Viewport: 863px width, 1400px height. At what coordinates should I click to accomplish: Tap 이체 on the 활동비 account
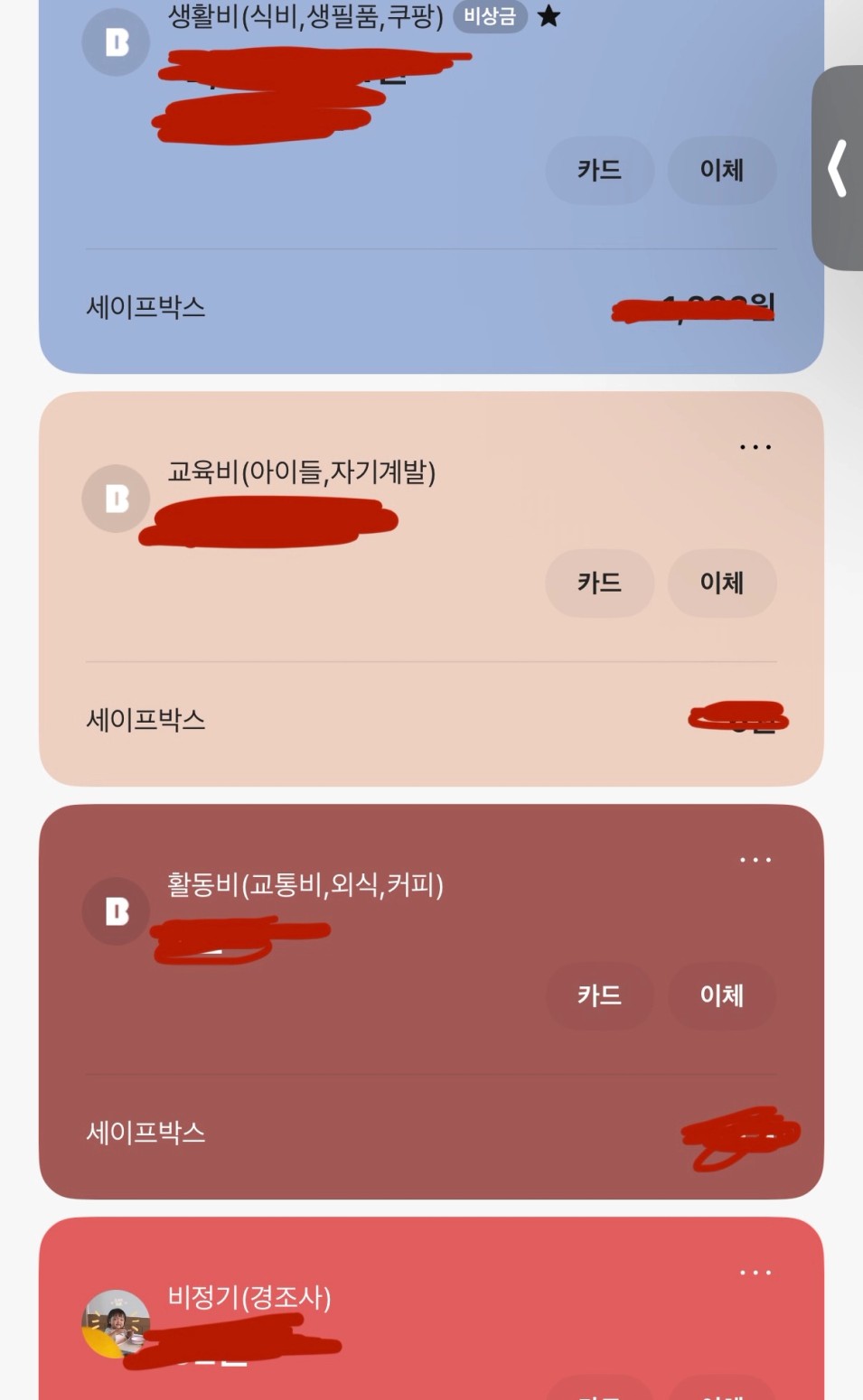721,995
